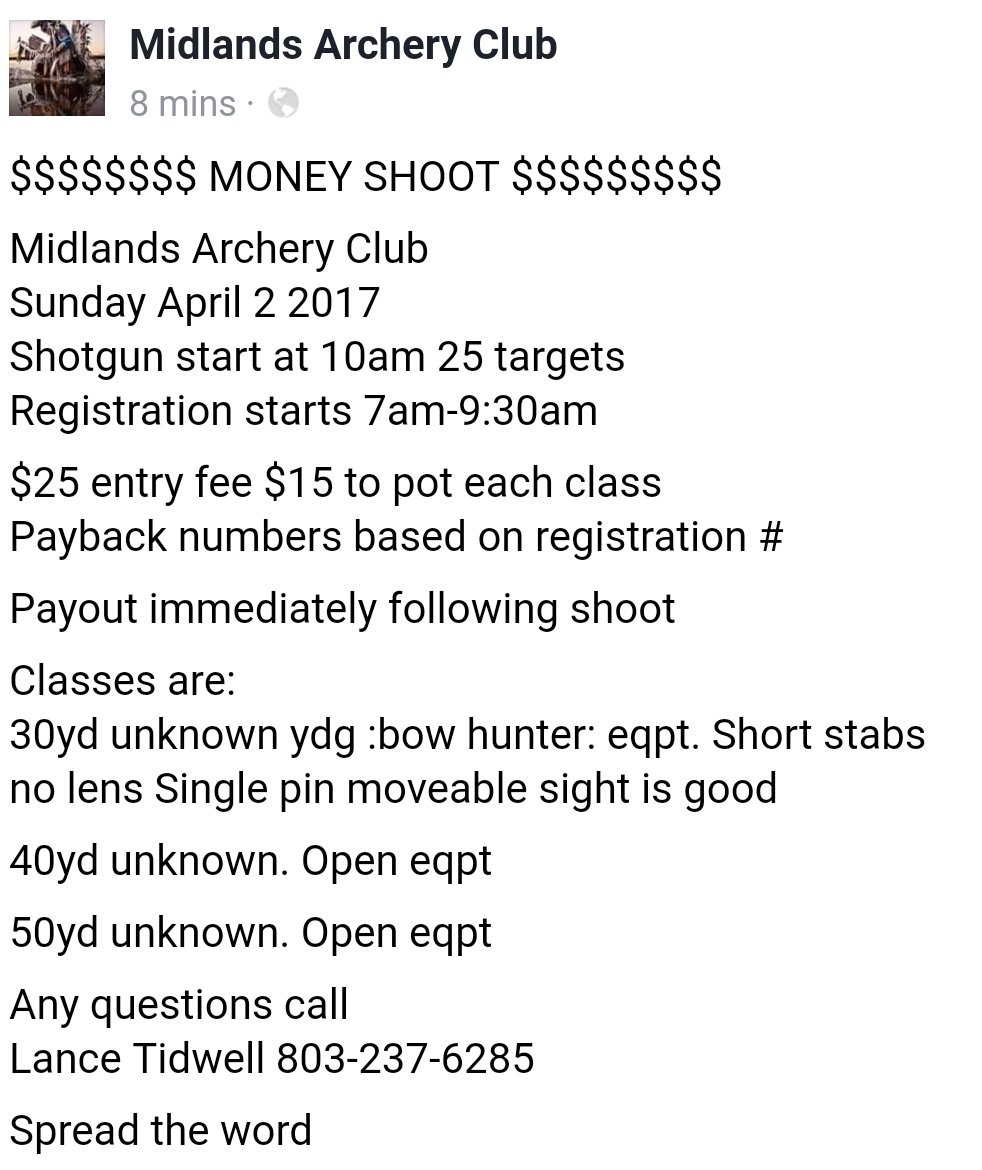Viewport: 982px width, 1170px height.
Task: Tap the Midlands Archery Club profile picture
Action: (57, 68)
